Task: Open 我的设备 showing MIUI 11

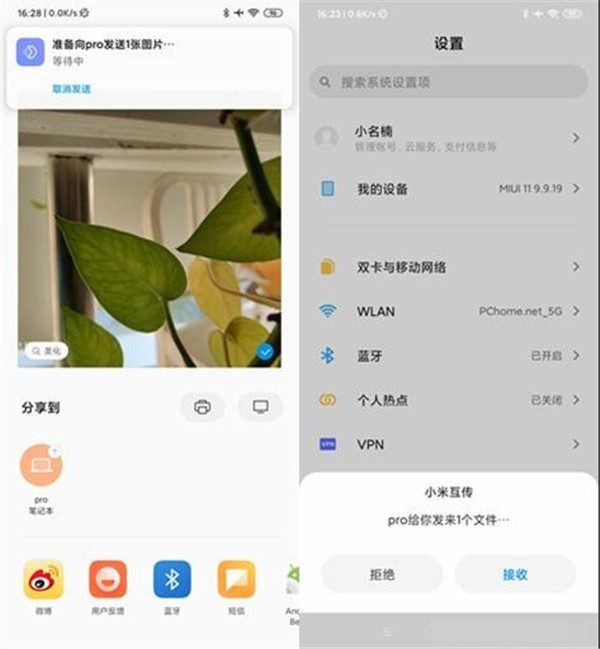Action: pyautogui.click(x=448, y=189)
